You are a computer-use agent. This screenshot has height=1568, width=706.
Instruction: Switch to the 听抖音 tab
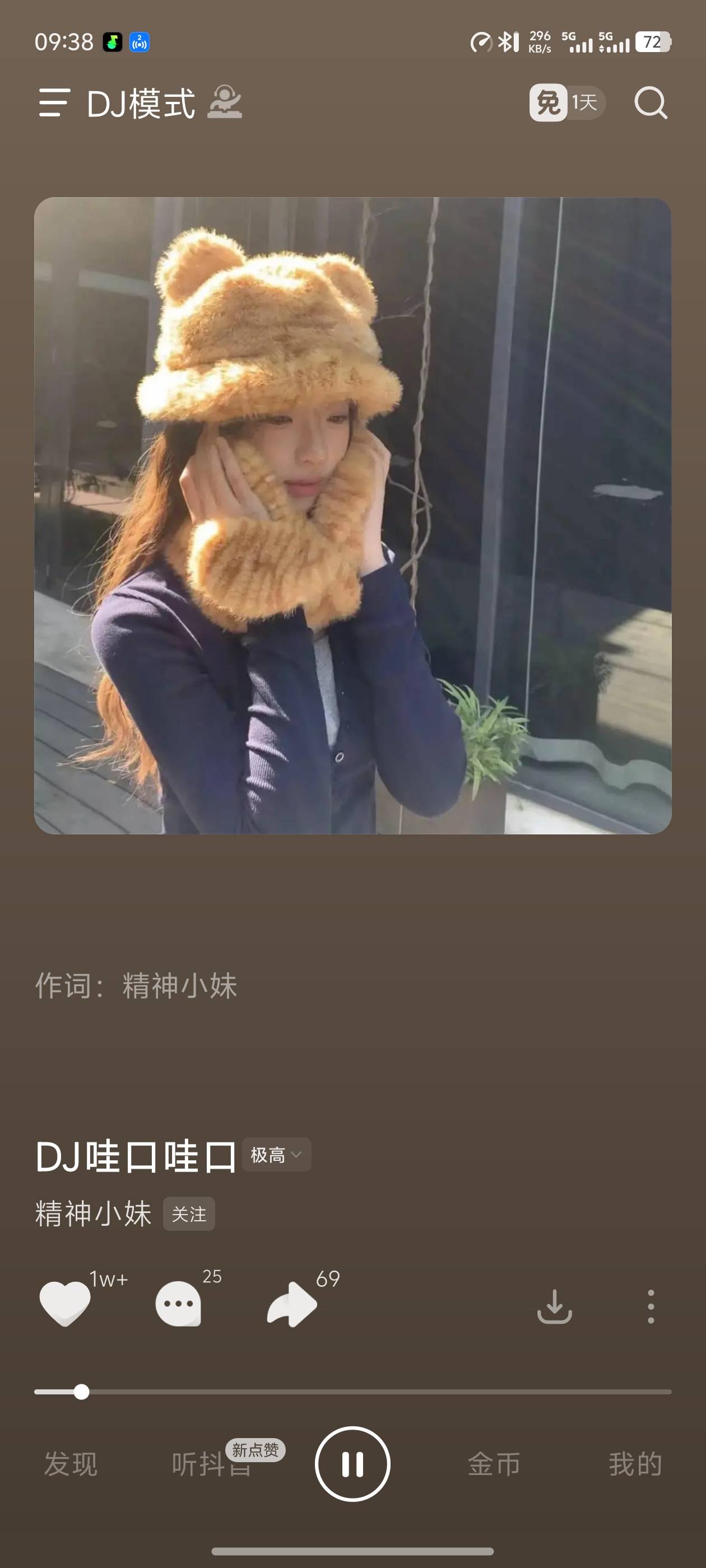[x=210, y=1464]
